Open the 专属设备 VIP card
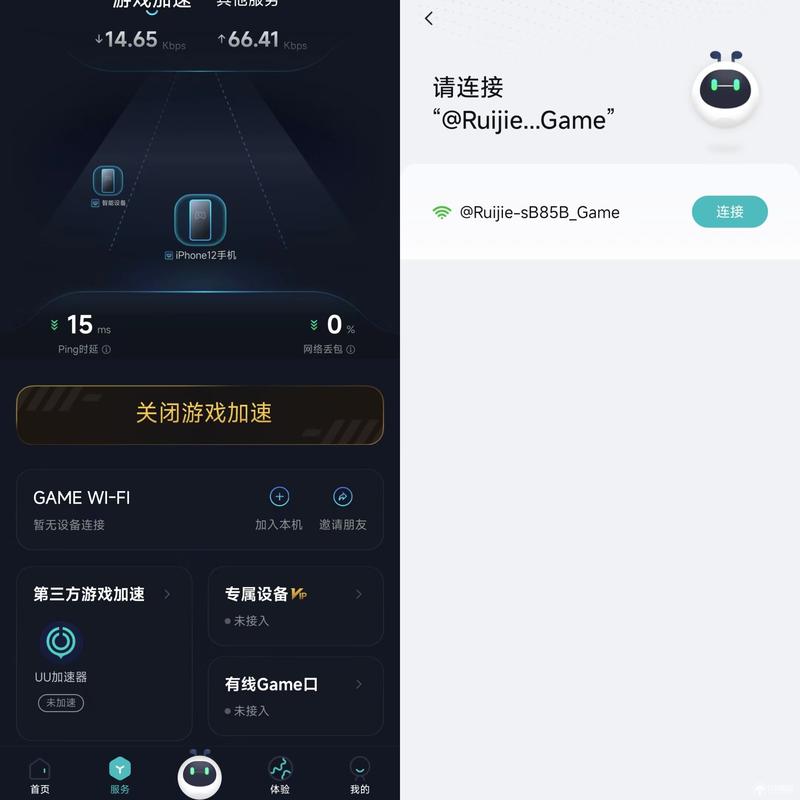Screen dimensions: 800x800 click(x=295, y=605)
